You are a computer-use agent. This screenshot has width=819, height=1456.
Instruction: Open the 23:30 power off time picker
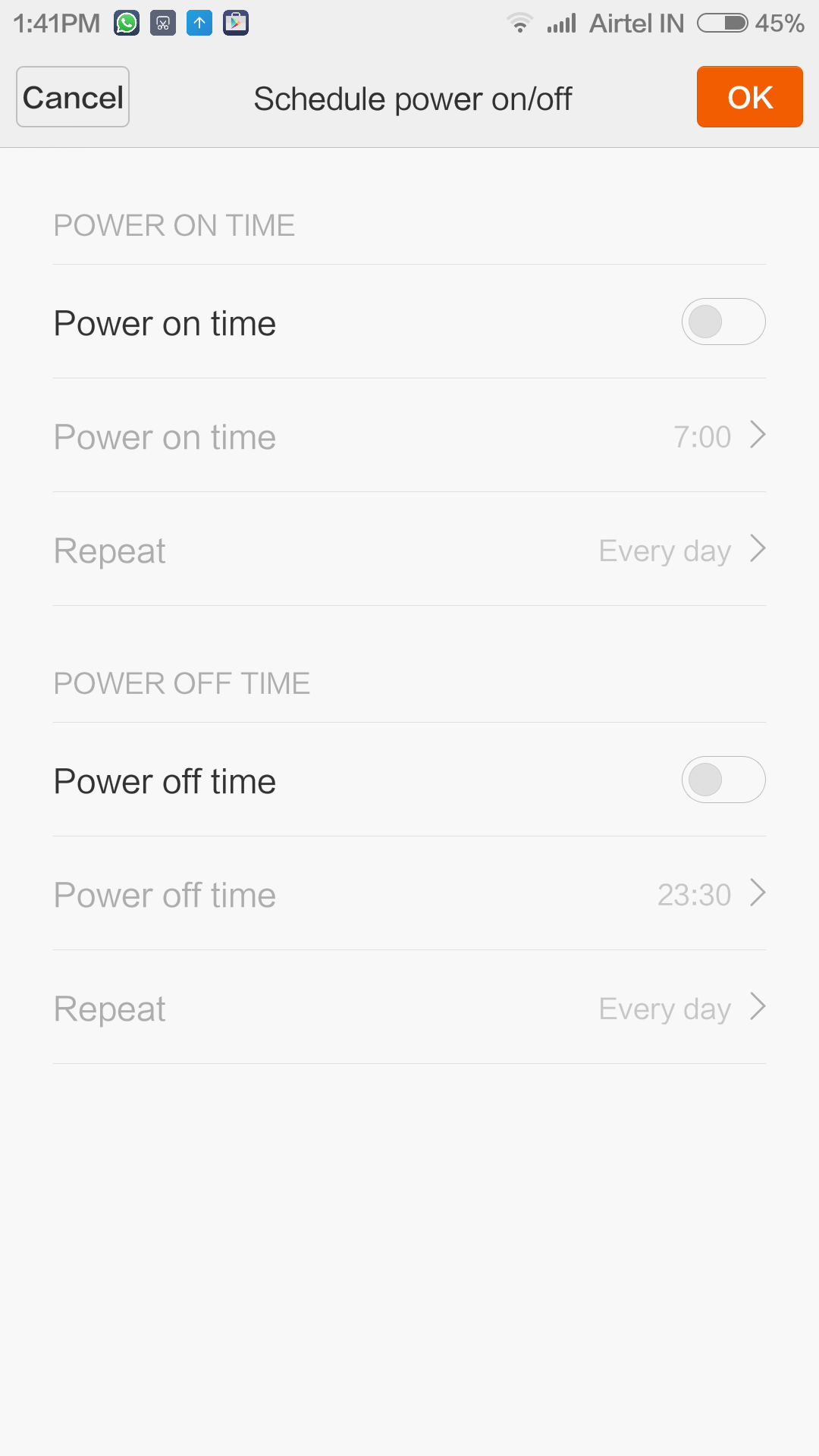point(409,894)
